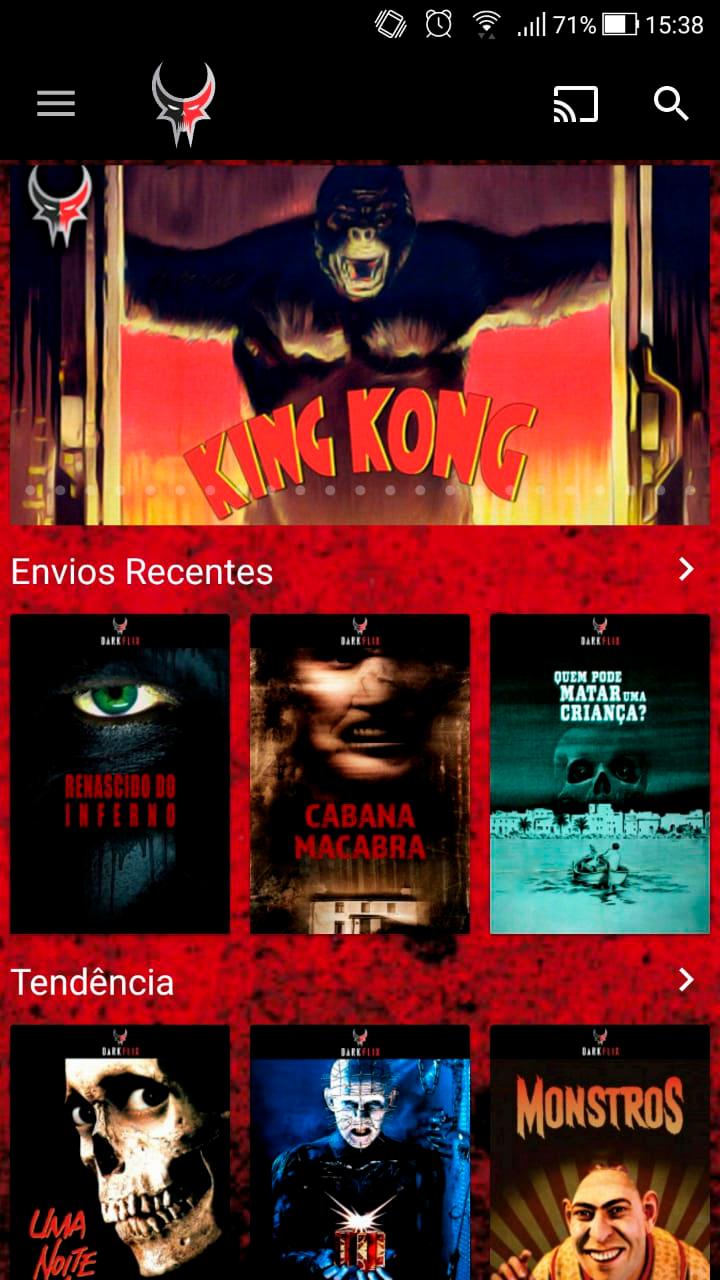720x1280 pixels.
Task: Open the search magnifier
Action: point(671,103)
